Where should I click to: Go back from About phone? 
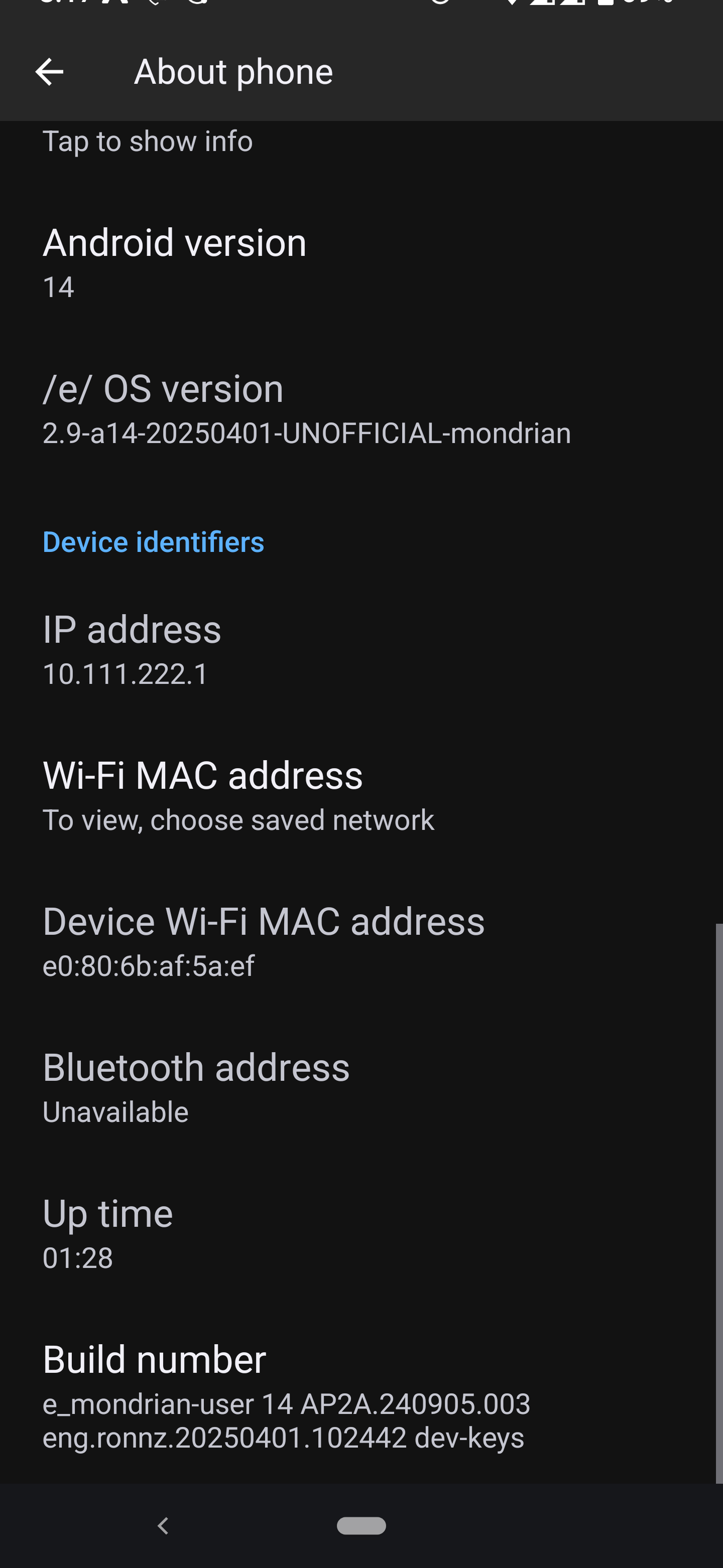[x=49, y=72]
